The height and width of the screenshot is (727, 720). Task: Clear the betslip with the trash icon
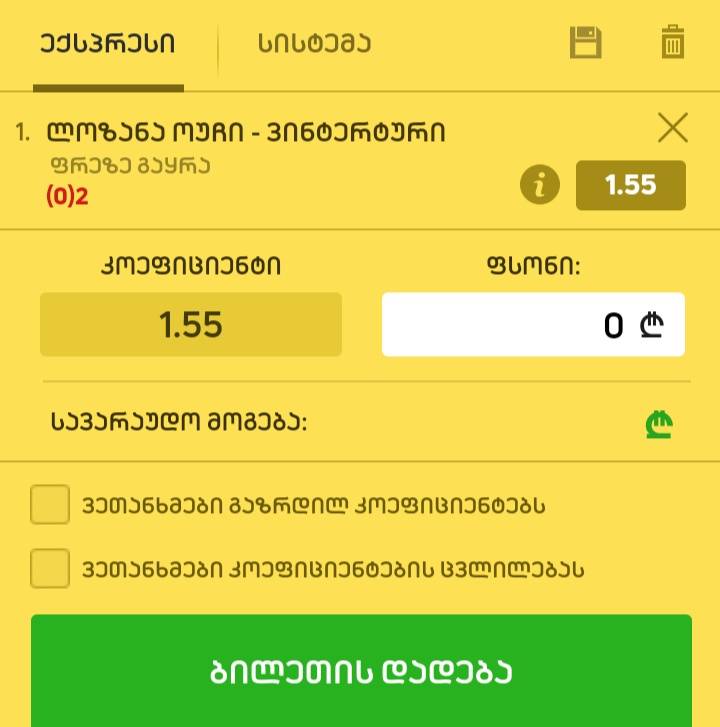pyautogui.click(x=672, y=43)
